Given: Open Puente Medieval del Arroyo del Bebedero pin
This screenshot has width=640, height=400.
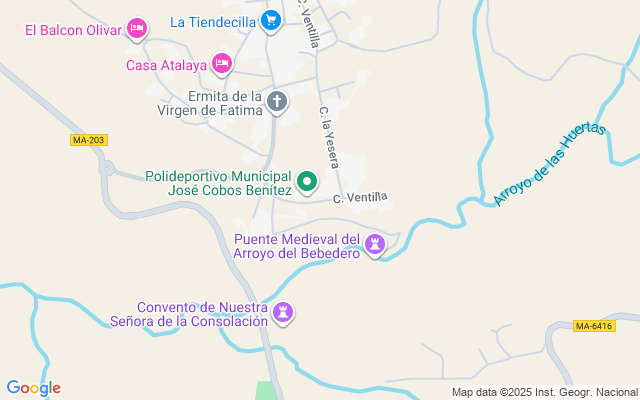Looking at the screenshot, I should [375, 245].
